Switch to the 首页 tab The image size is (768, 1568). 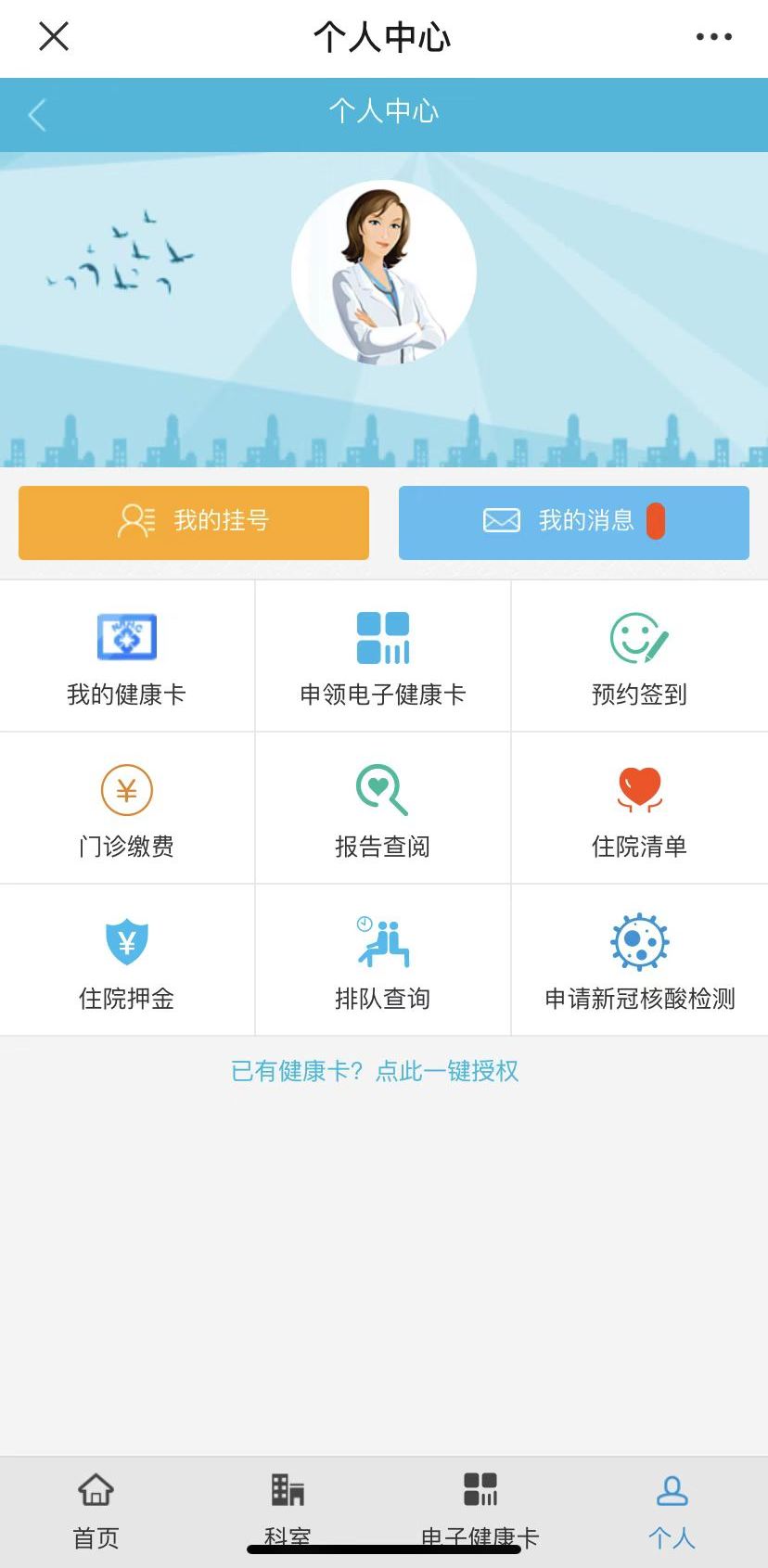(96, 1511)
